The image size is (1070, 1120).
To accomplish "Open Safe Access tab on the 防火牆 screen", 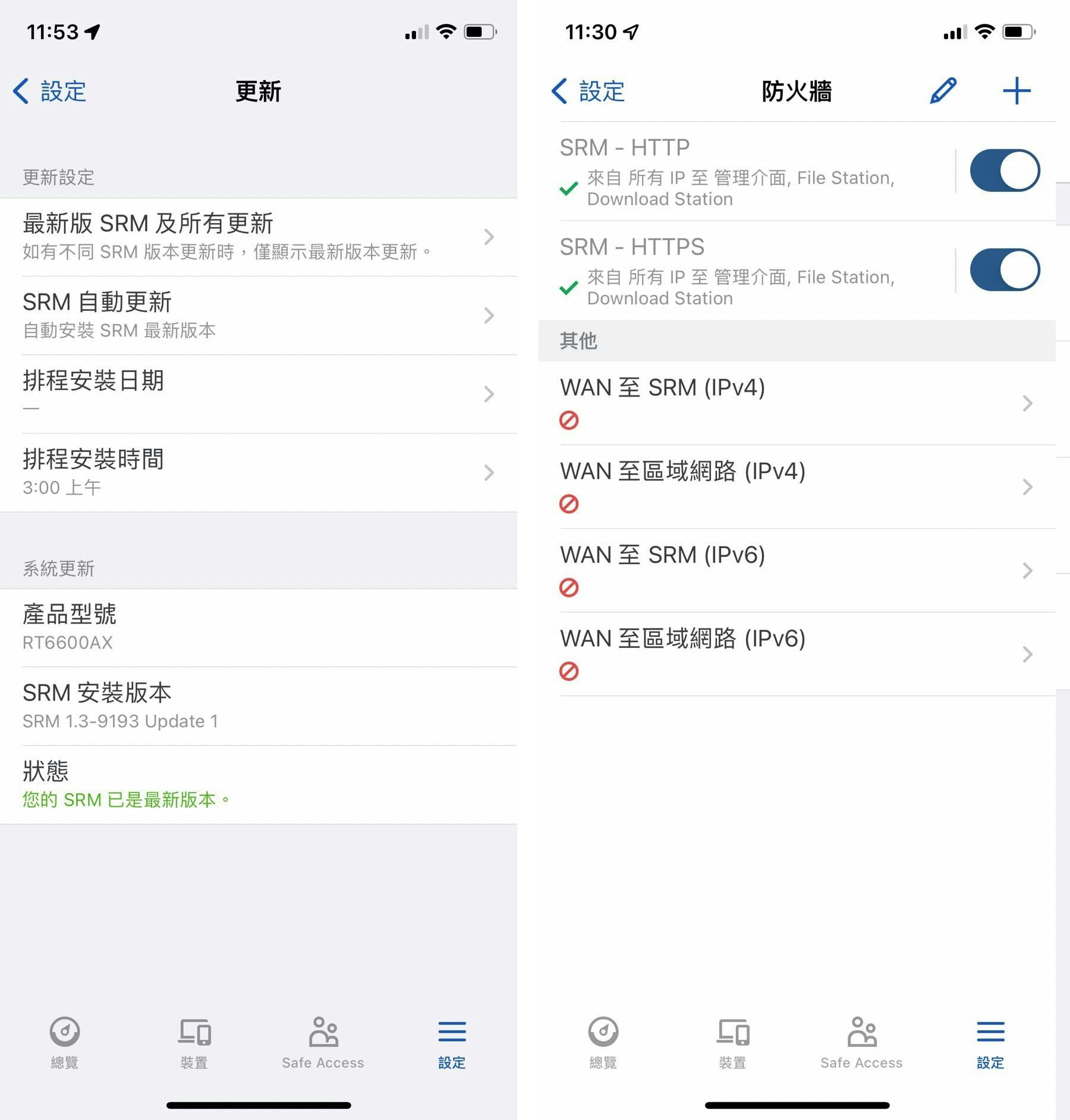I will click(861, 1043).
